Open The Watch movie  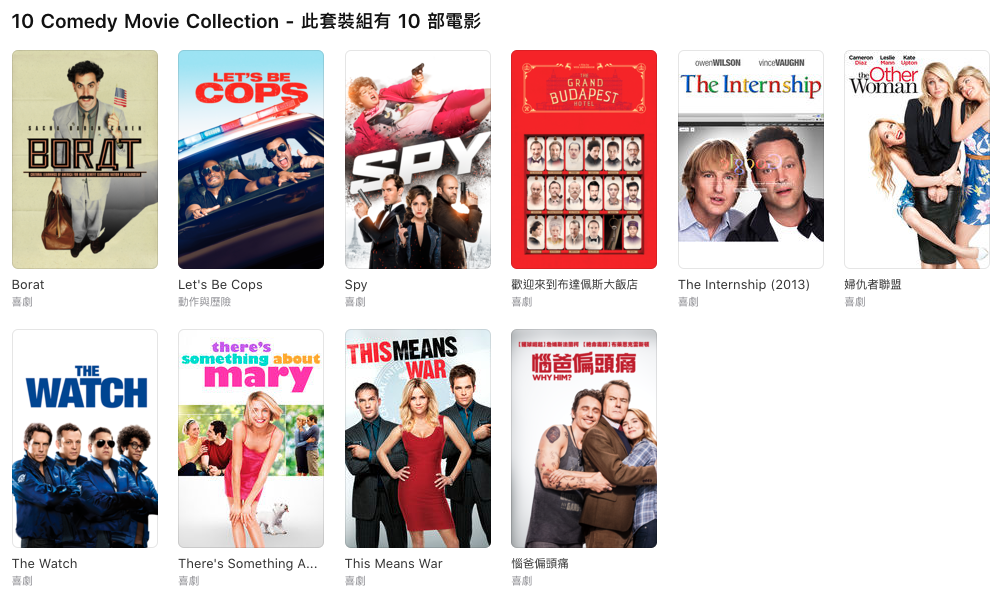point(85,439)
